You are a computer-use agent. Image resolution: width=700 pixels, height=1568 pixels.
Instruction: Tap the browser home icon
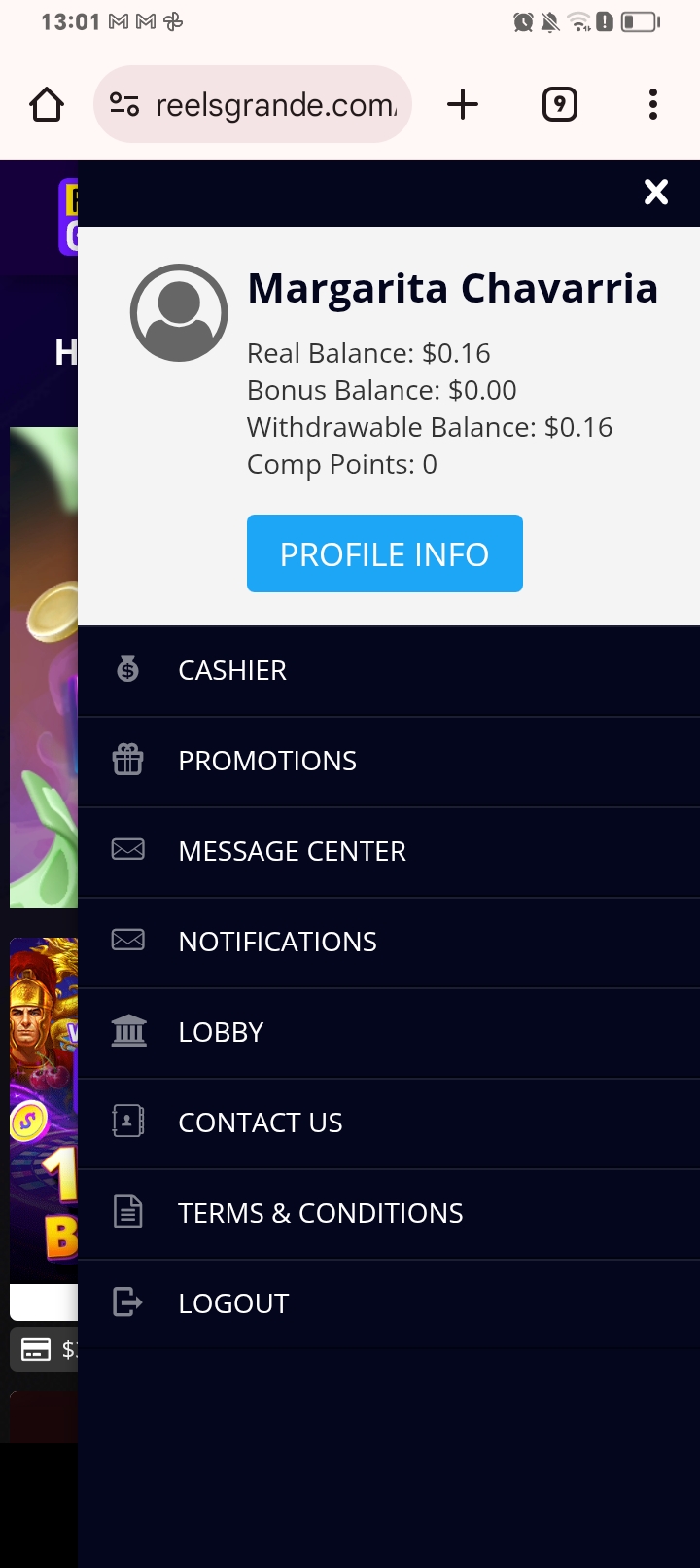click(47, 104)
